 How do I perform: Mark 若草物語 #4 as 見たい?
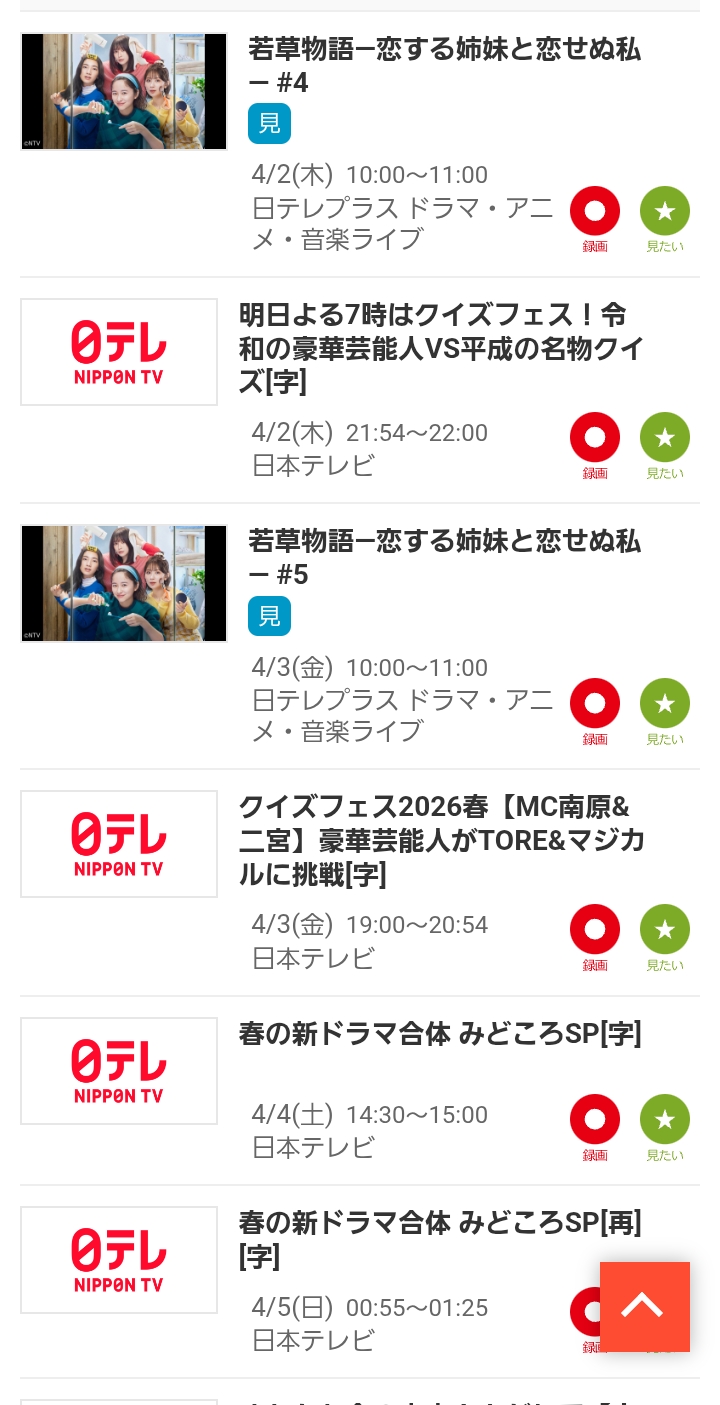coord(665,212)
